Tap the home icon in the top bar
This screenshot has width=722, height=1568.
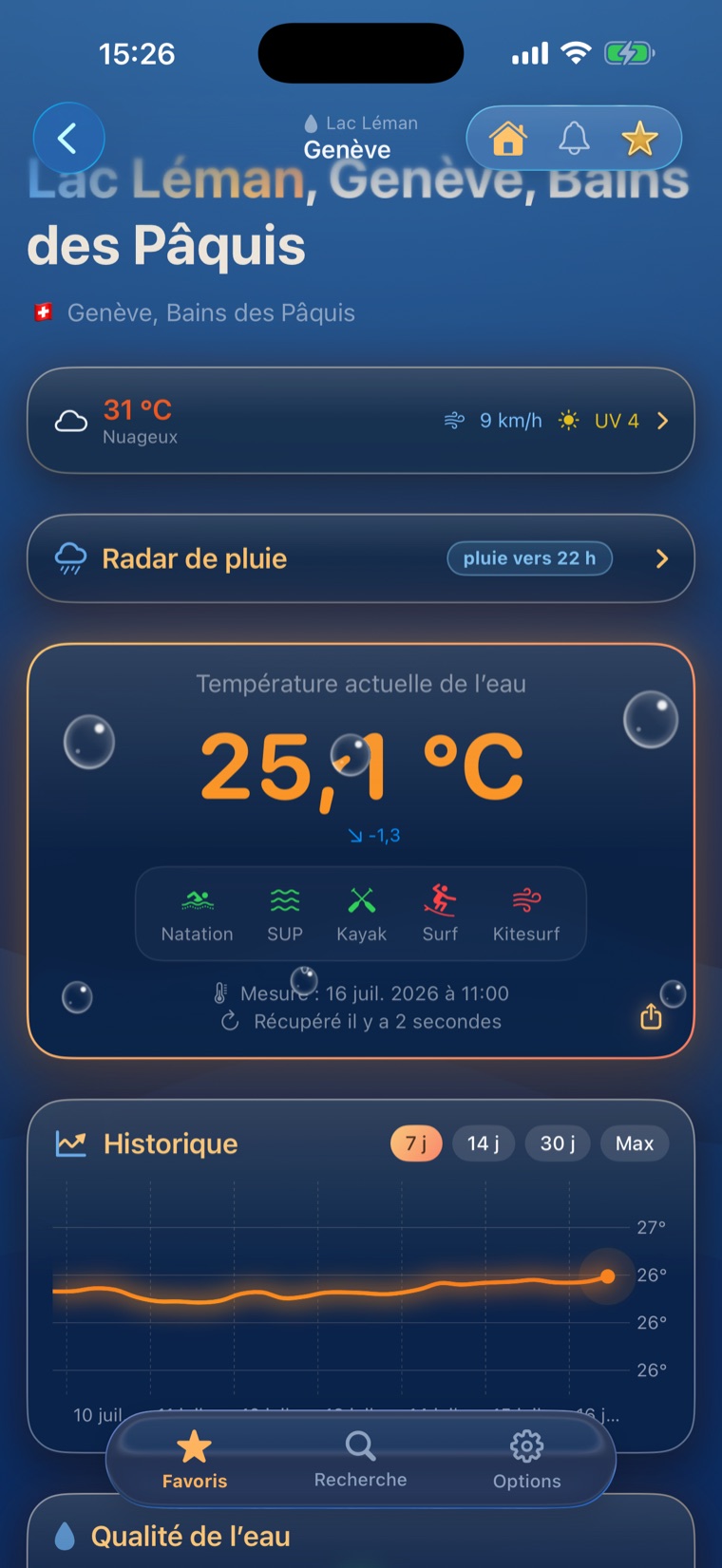point(508,139)
